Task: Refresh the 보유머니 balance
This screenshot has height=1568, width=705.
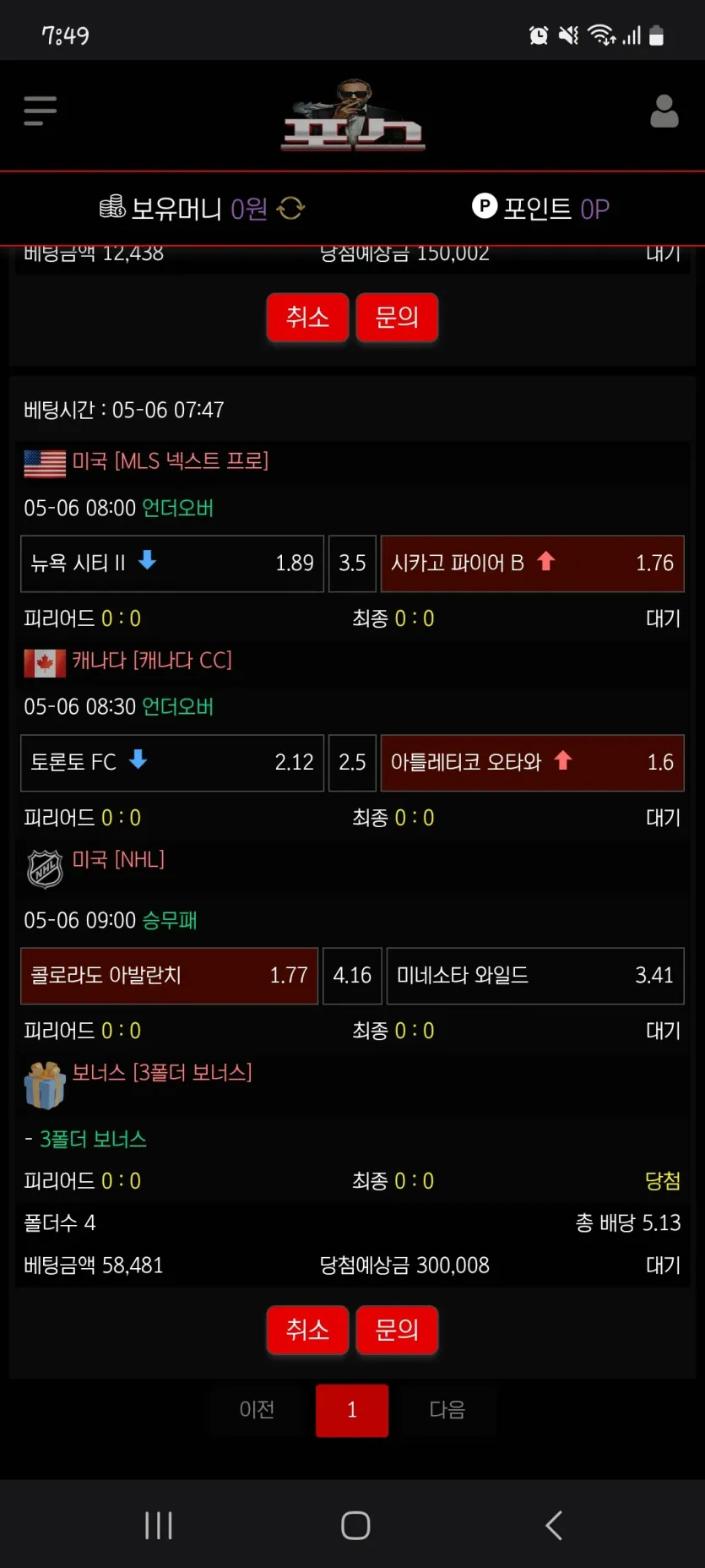Action: [290, 208]
